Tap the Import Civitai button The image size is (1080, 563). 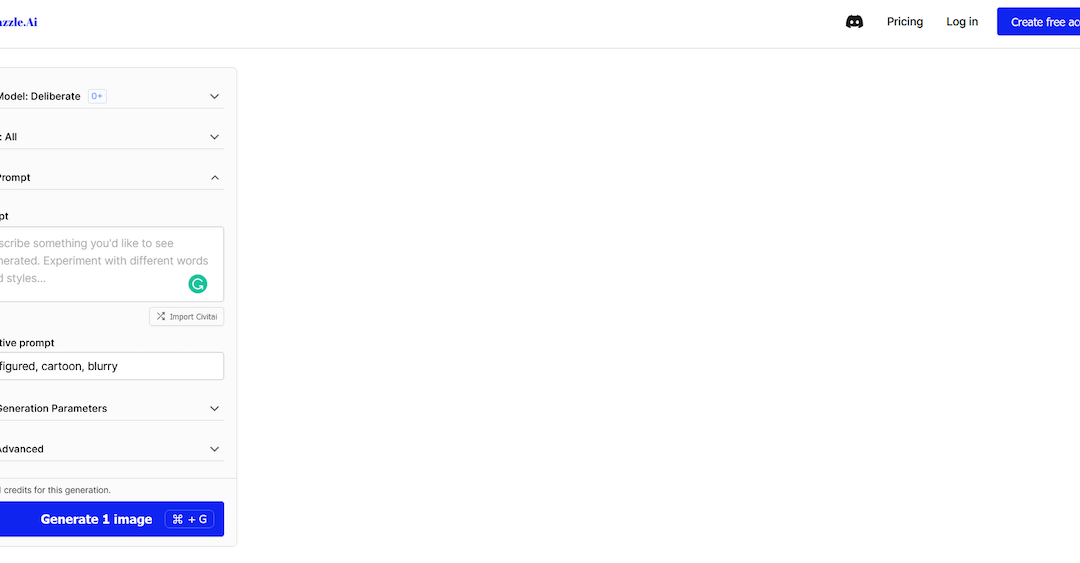(187, 317)
